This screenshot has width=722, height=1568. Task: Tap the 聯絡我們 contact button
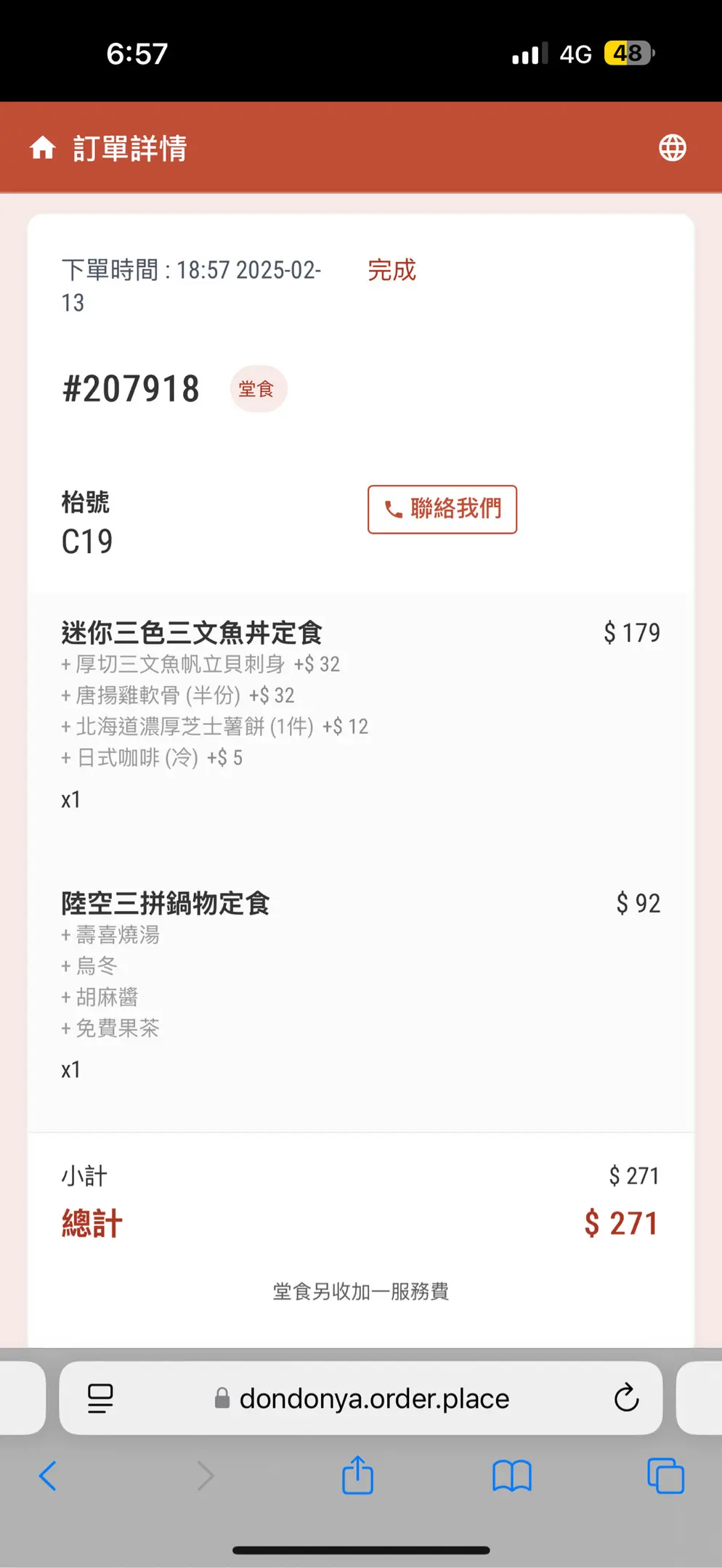pyautogui.click(x=442, y=509)
